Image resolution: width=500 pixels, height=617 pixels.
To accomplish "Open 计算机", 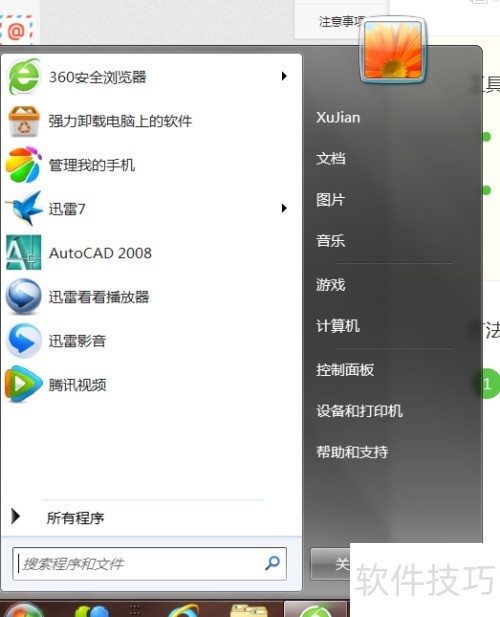I will pos(338,326).
